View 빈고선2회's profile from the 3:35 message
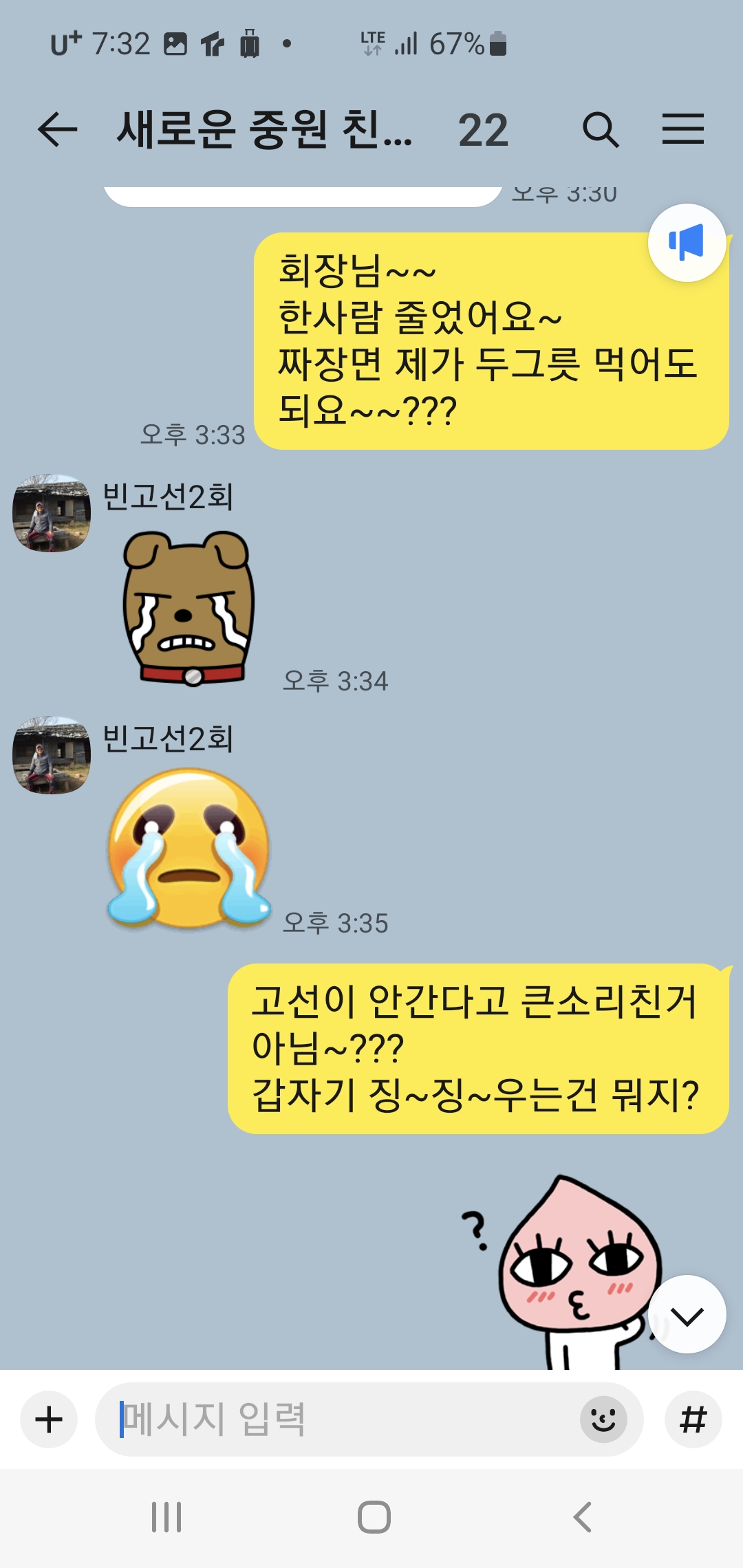This screenshot has width=743, height=1568. click(52, 755)
